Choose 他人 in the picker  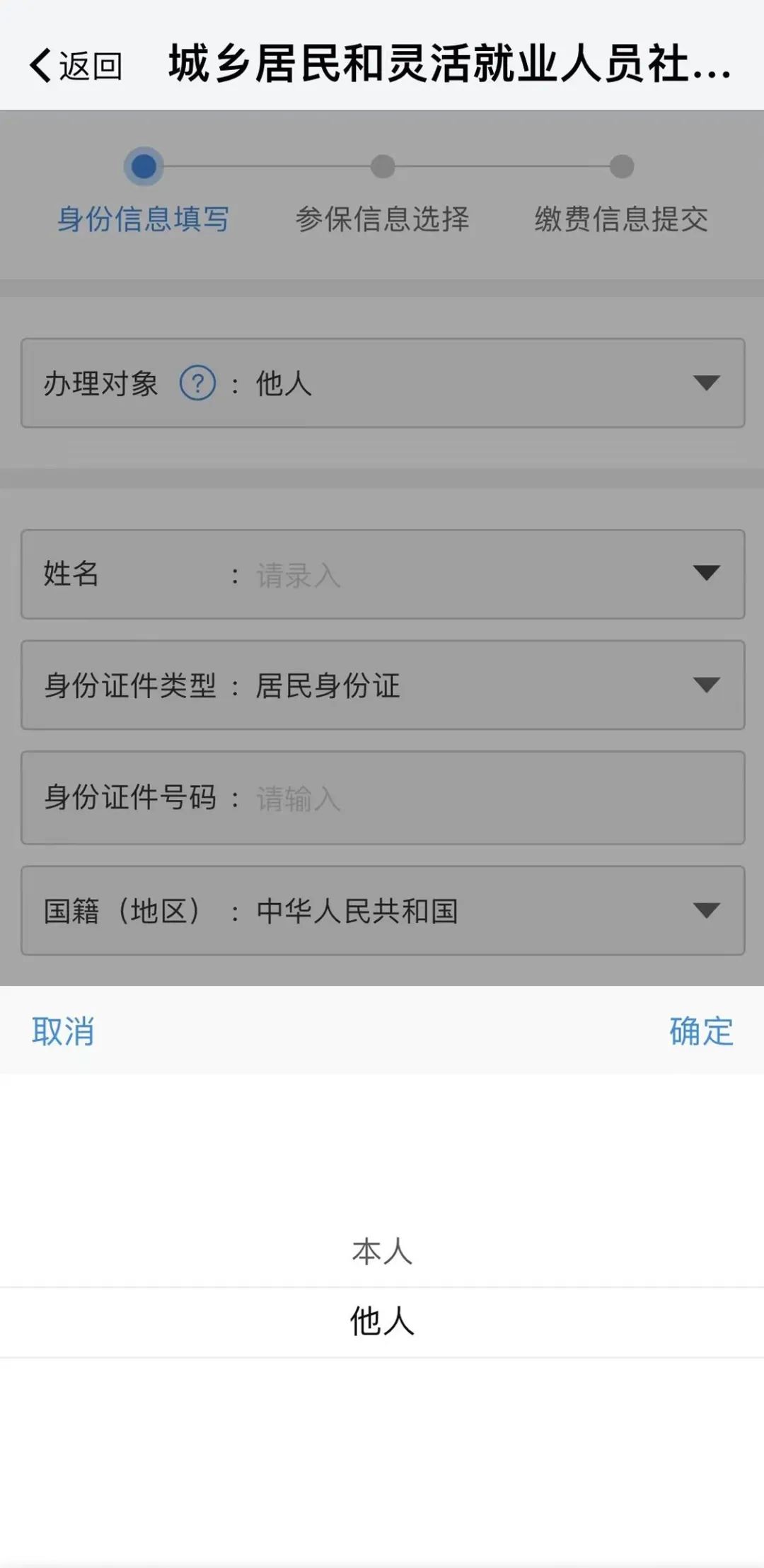click(382, 1320)
